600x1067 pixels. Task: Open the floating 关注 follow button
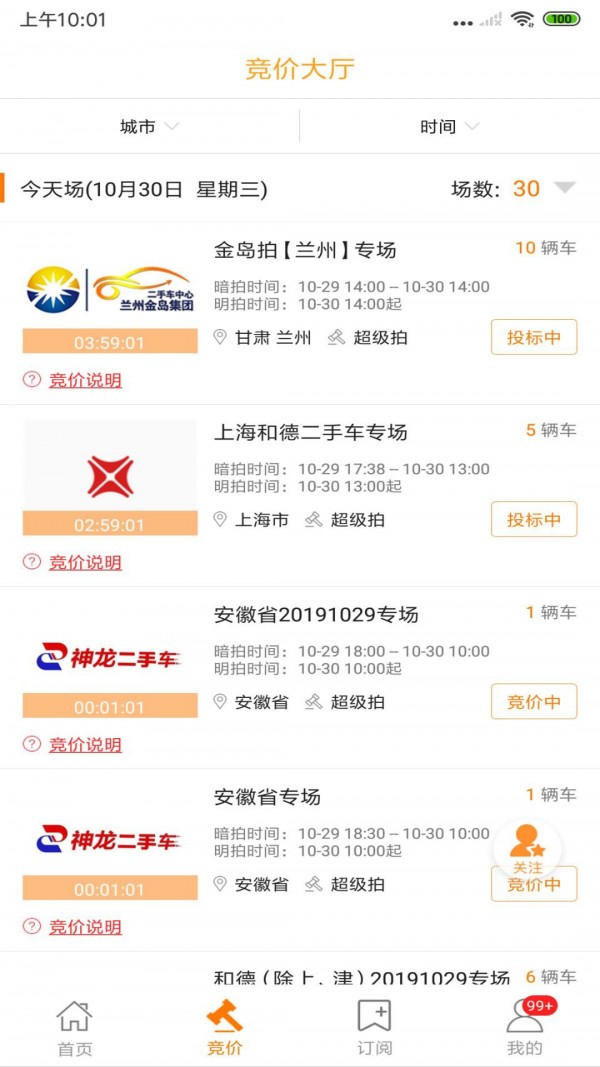(x=527, y=848)
